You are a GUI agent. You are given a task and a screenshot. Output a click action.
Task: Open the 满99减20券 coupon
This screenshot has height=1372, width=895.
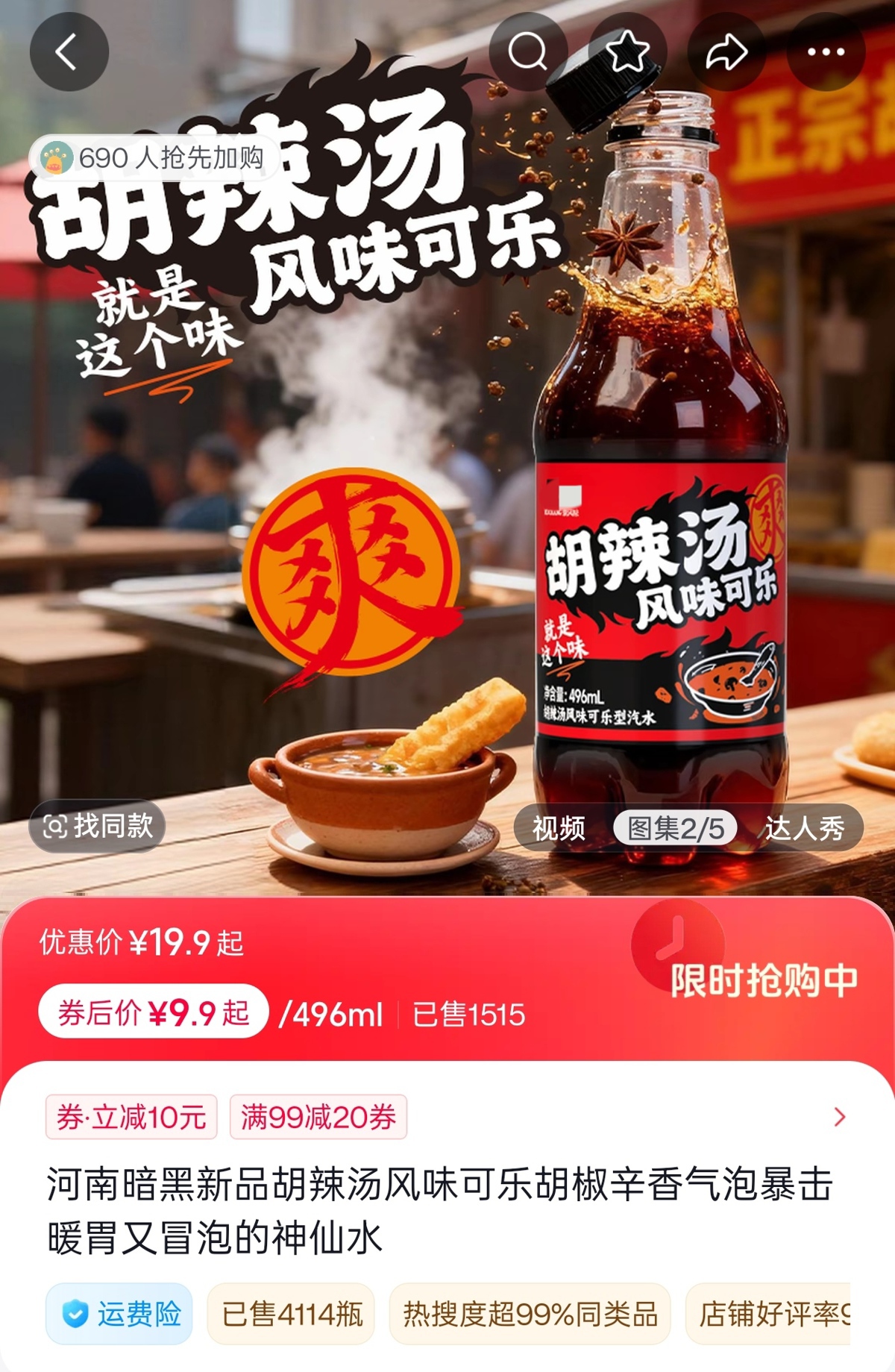click(x=318, y=1117)
